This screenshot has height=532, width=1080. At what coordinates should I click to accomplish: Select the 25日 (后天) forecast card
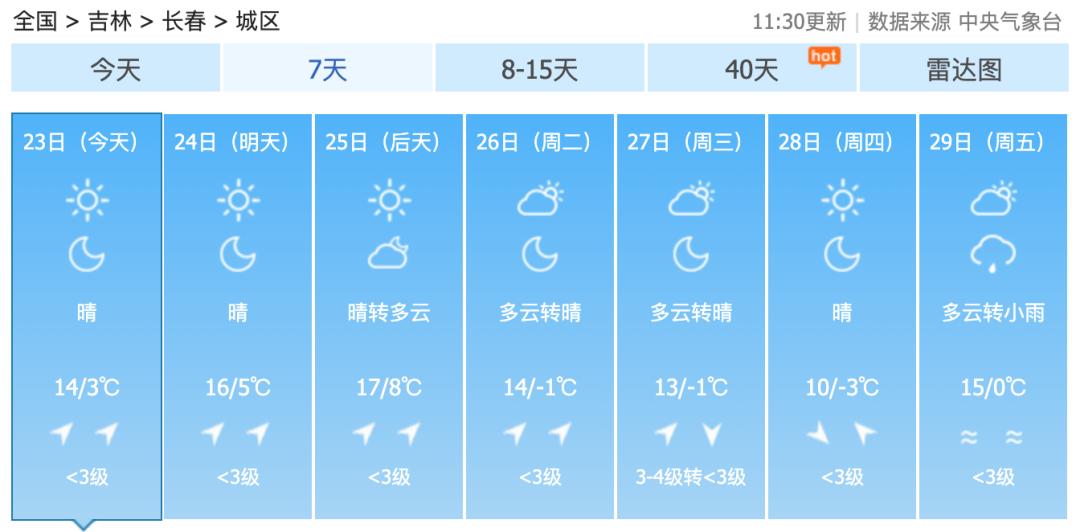point(389,317)
